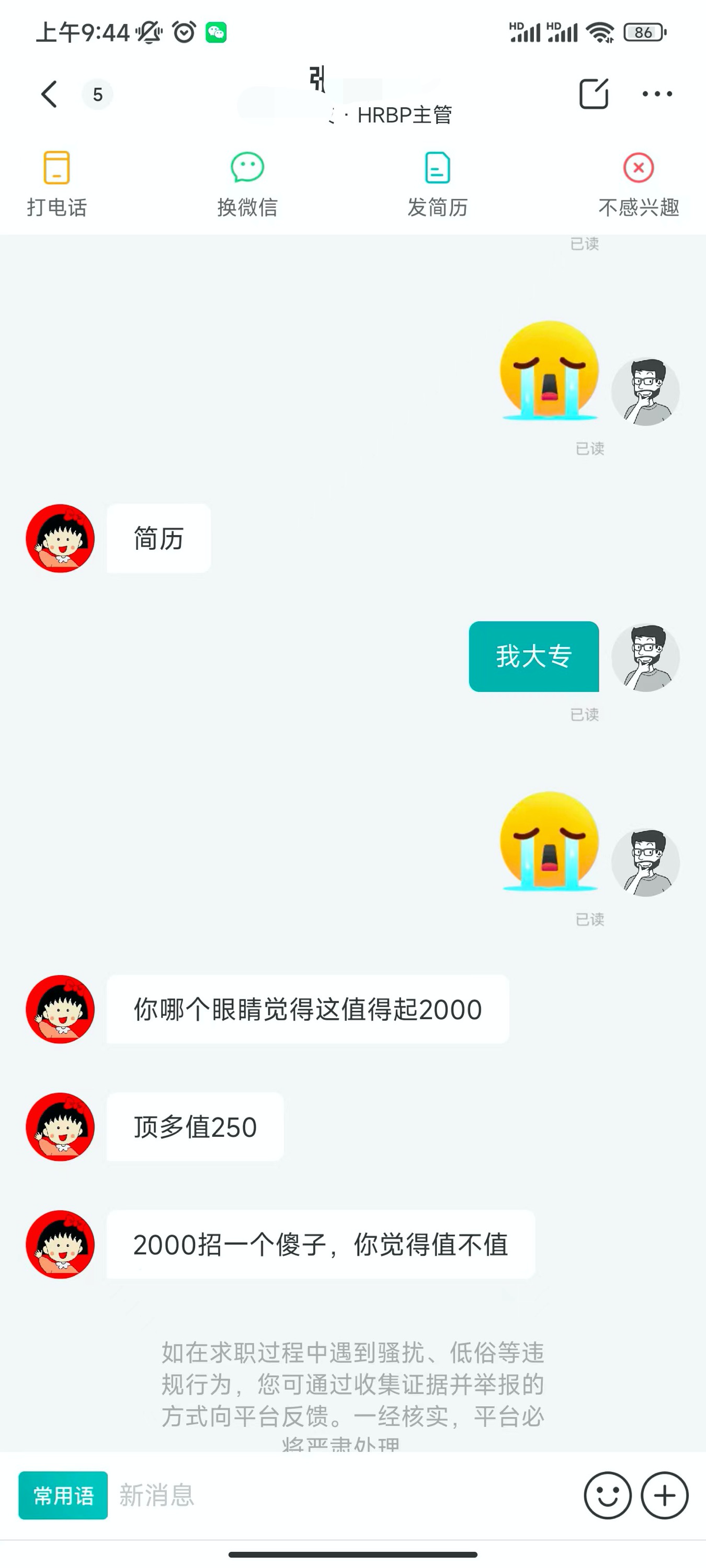
Task: Go back to the previous screen
Action: click(49, 95)
